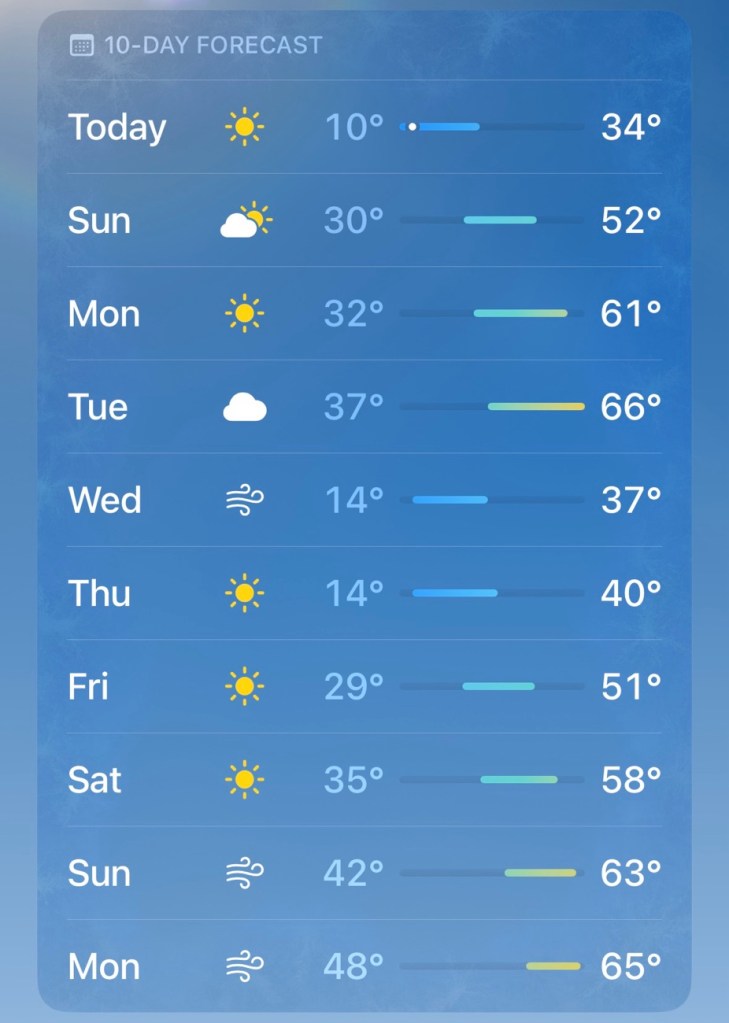This screenshot has width=729, height=1023.
Task: Open the Sun row with high of 63°
Action: pos(364,873)
